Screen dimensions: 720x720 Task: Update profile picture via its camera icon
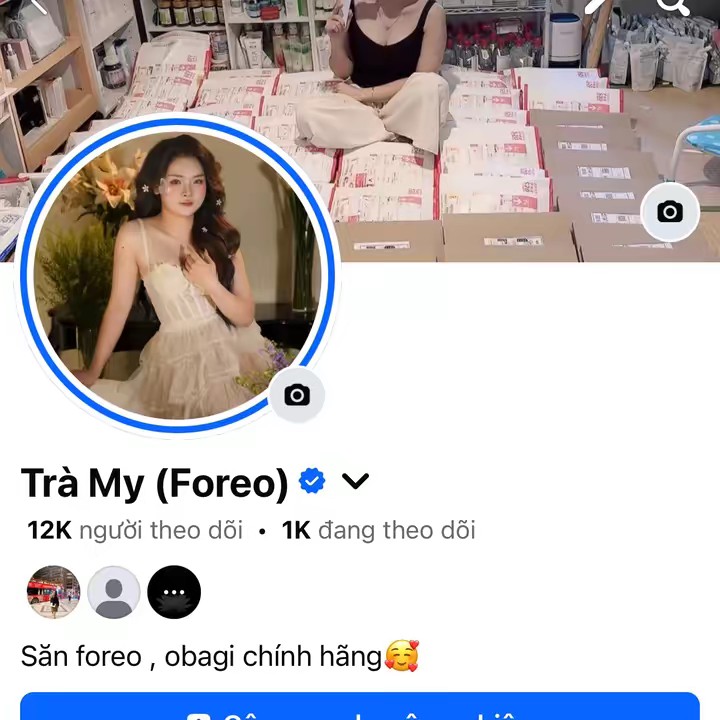tap(297, 395)
